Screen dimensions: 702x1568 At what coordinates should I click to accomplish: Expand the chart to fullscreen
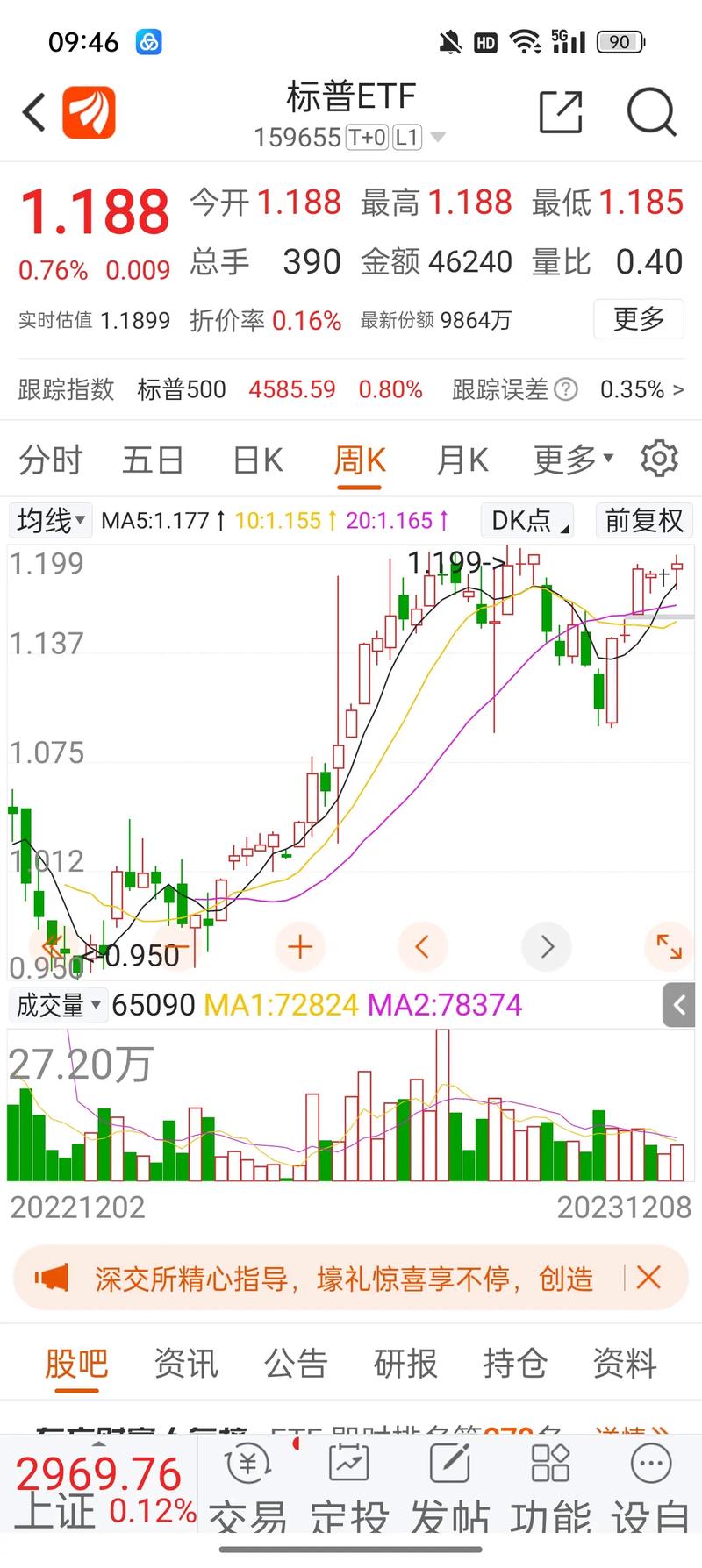(x=669, y=947)
